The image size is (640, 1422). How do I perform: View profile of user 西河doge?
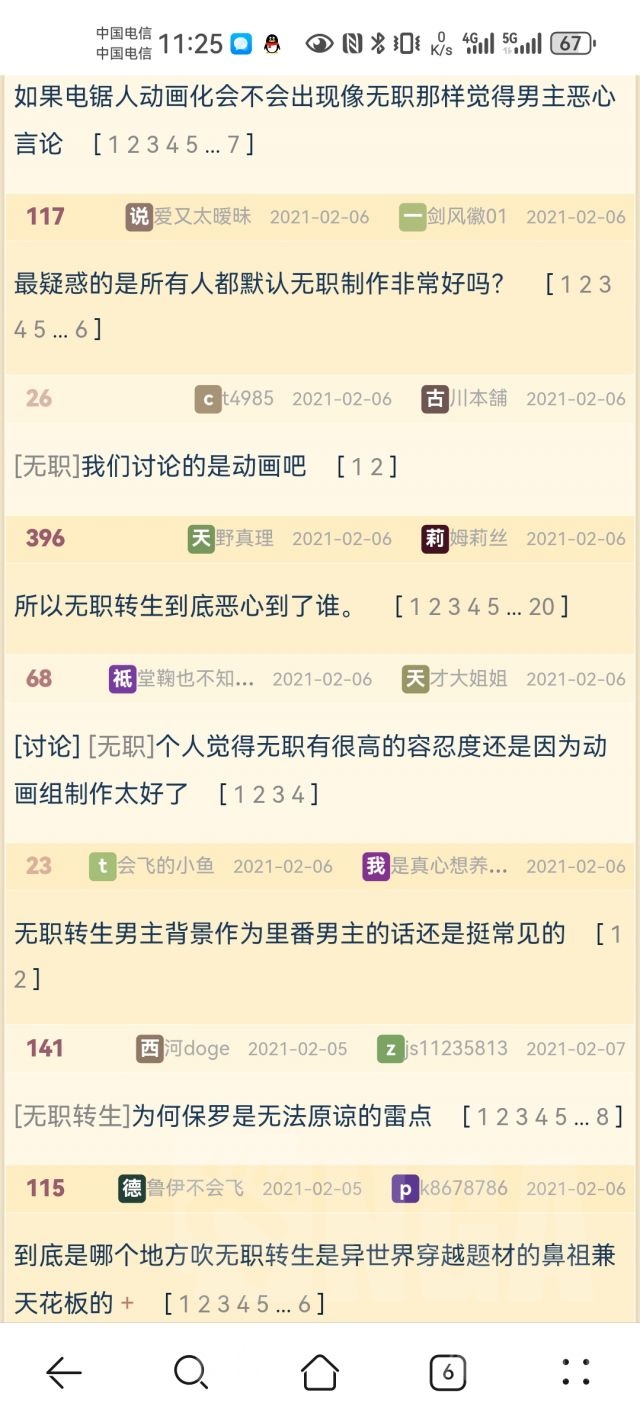click(183, 1048)
